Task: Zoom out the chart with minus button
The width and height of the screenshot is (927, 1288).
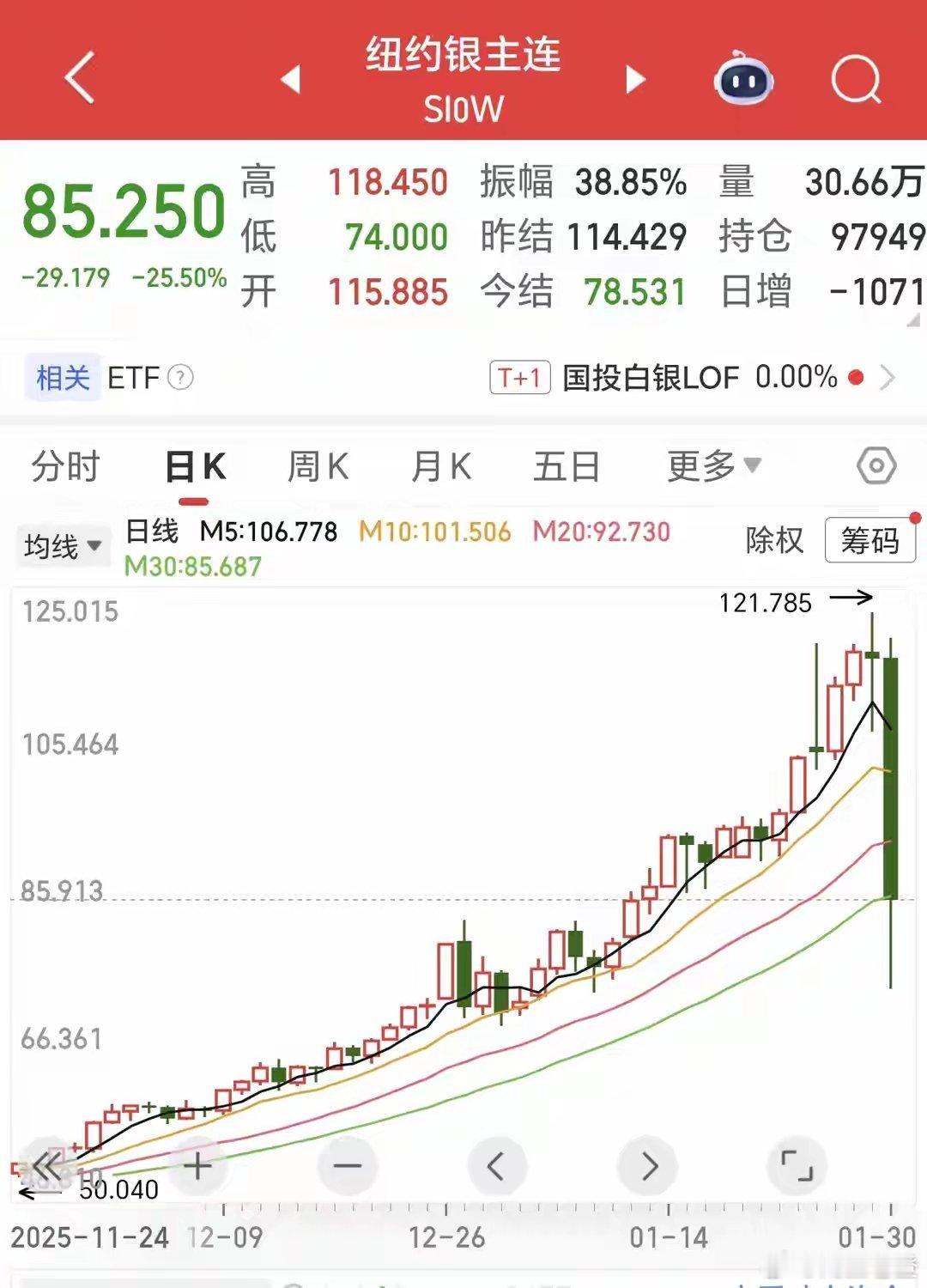Action: click(347, 1166)
